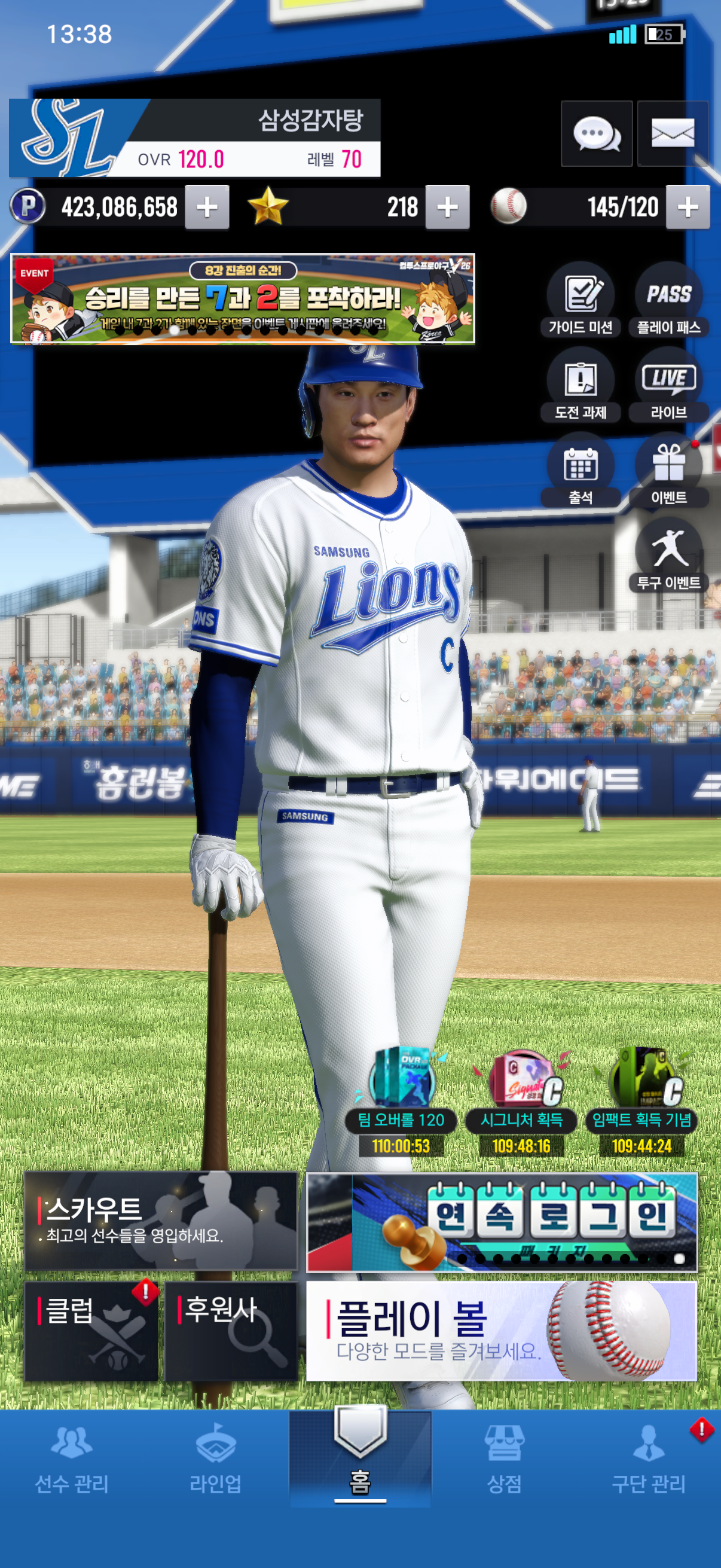Open the chat speech bubble icon
The width and height of the screenshot is (721, 1568).
(596, 133)
